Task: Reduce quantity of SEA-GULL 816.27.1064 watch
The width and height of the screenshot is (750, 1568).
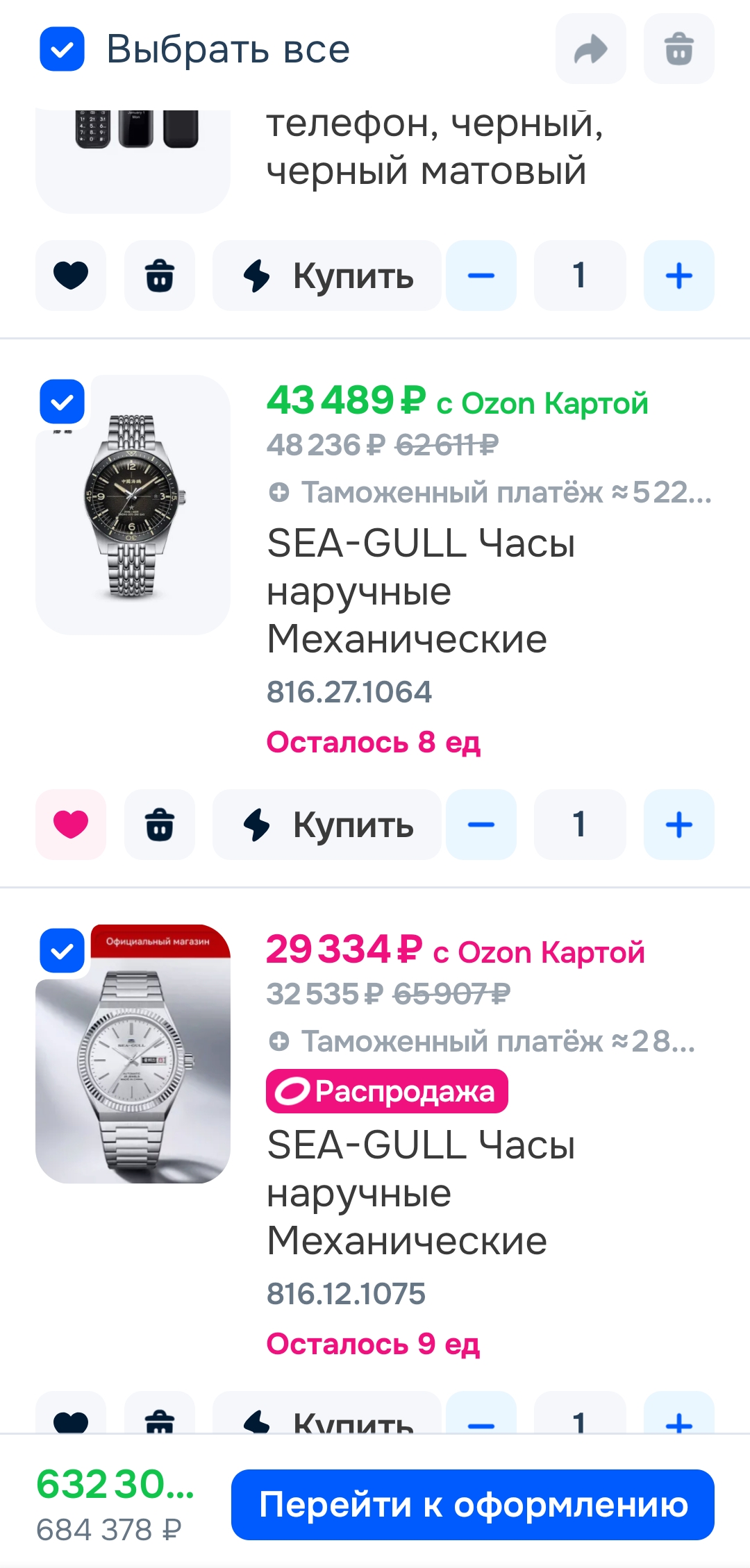Action: click(x=481, y=825)
